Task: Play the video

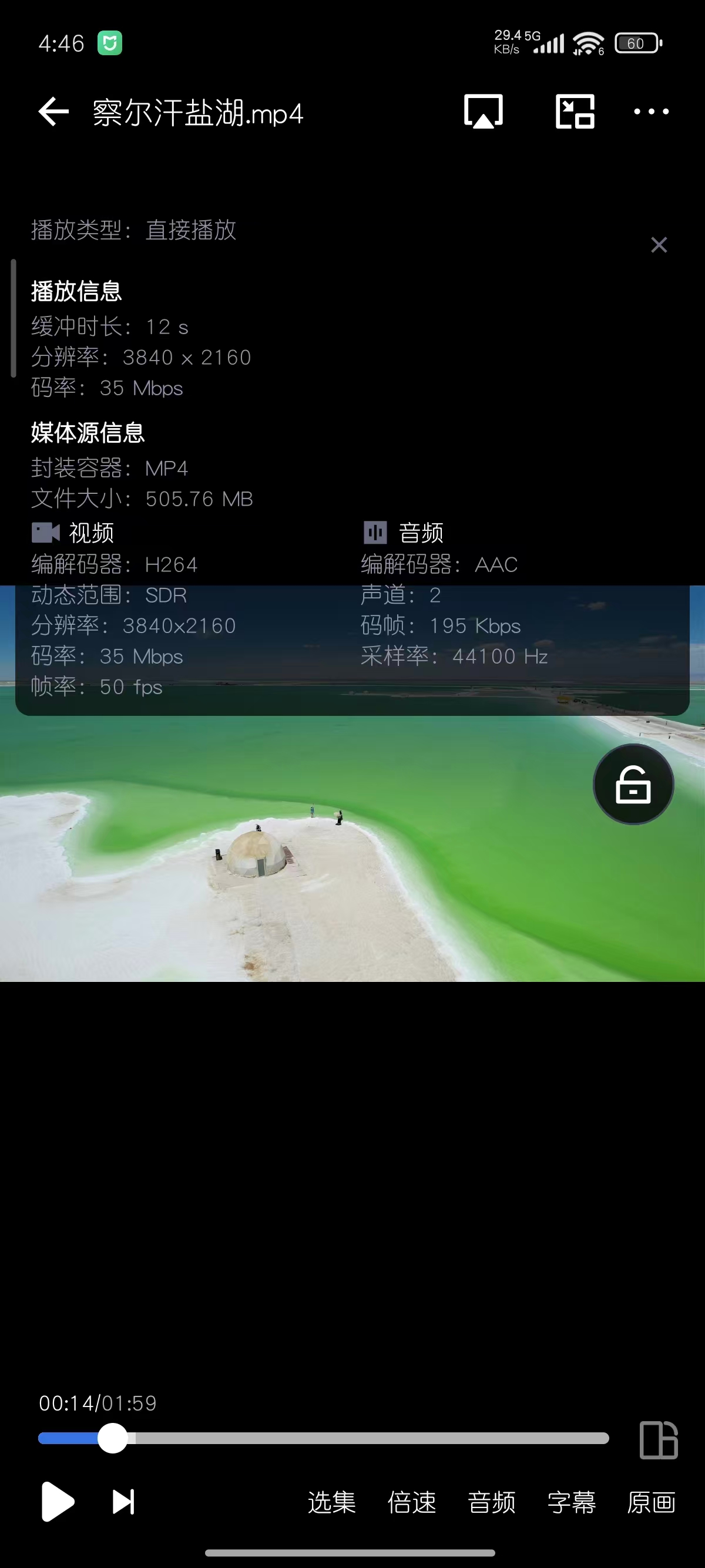Action: pos(57,1502)
